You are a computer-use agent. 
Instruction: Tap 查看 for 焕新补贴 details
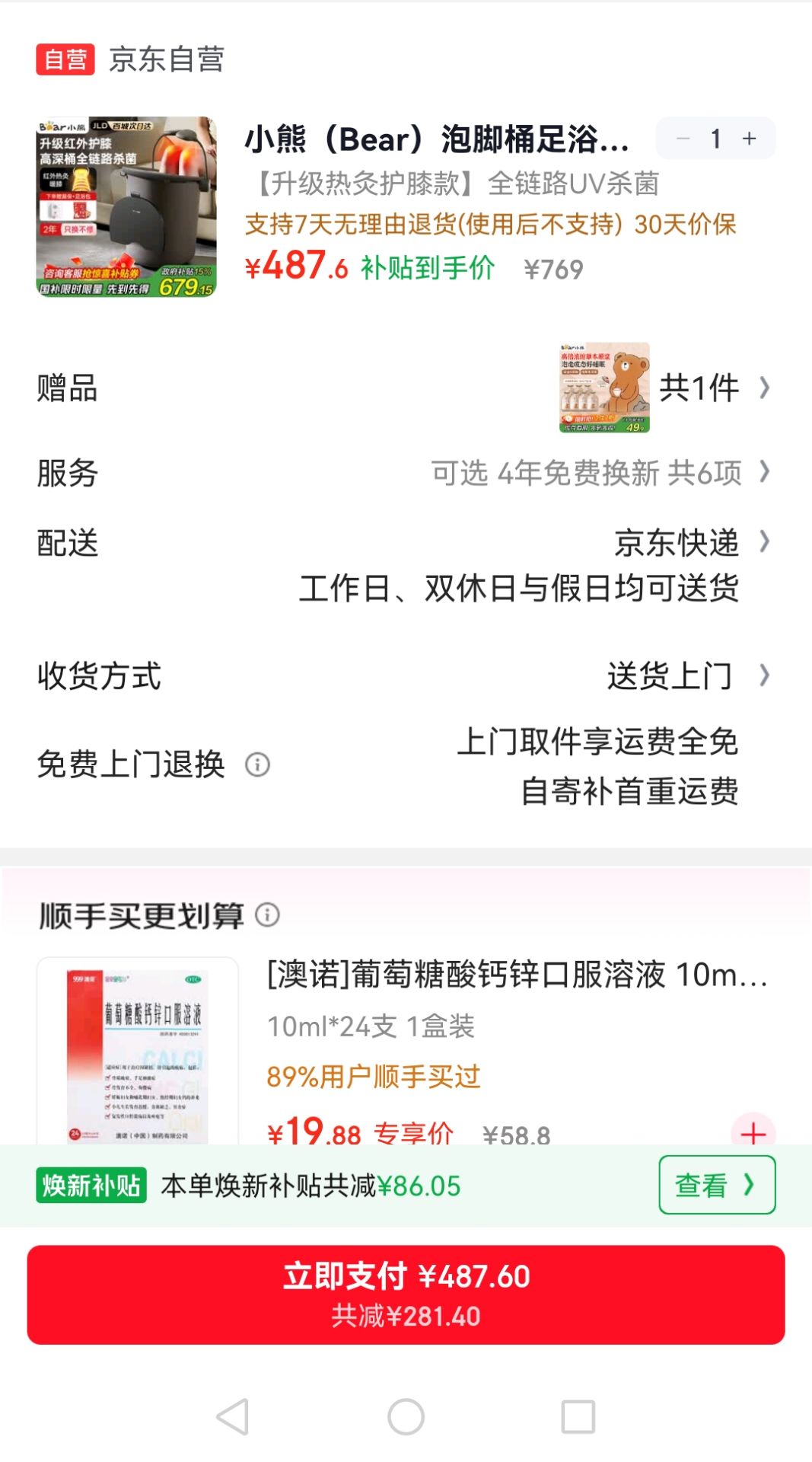coord(717,1185)
